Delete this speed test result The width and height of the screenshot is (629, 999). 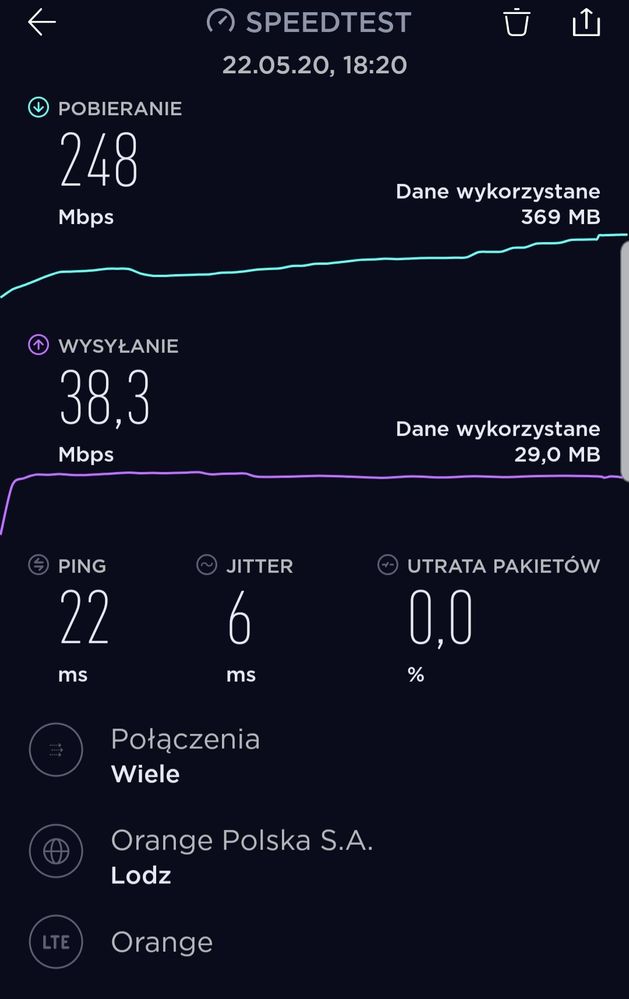[x=516, y=22]
